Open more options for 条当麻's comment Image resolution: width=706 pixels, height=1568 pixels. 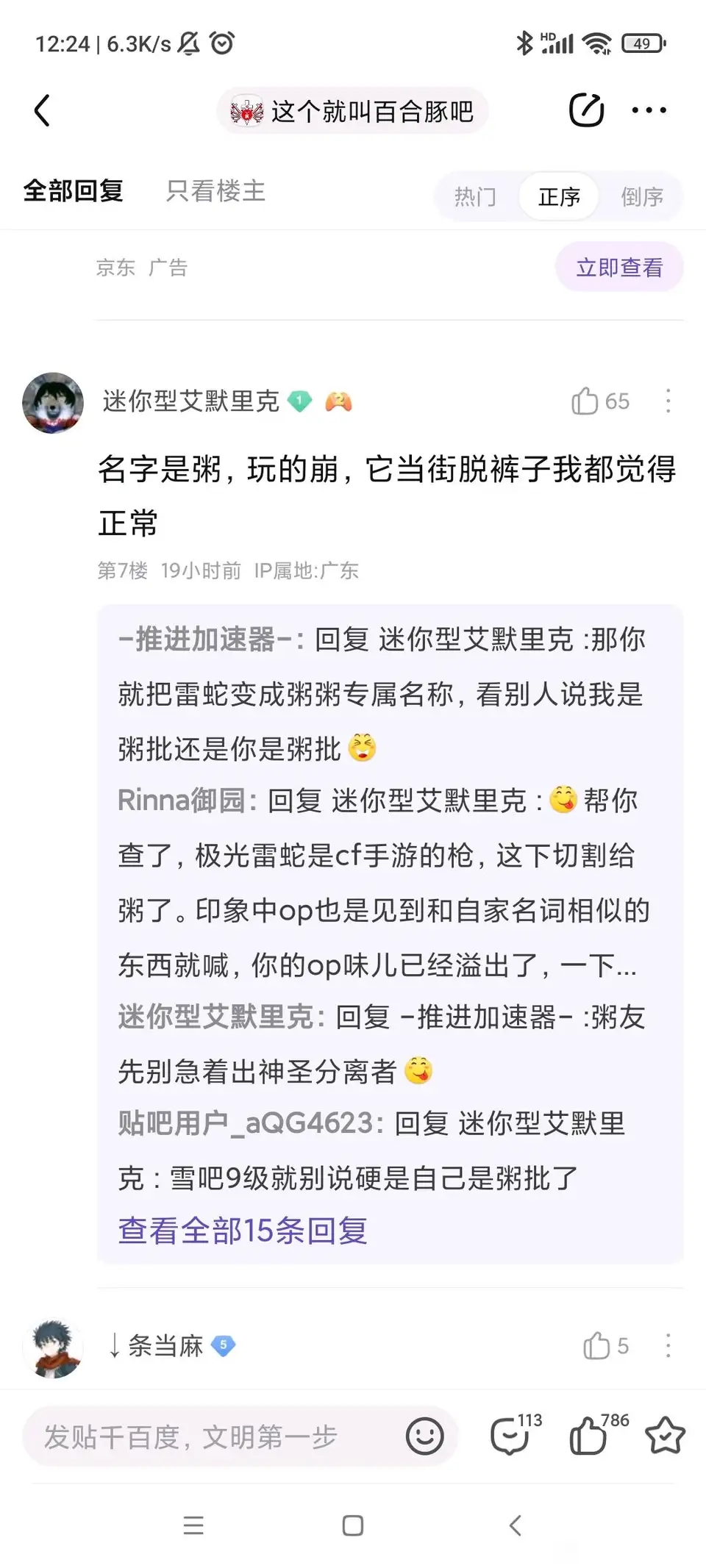tap(668, 1346)
